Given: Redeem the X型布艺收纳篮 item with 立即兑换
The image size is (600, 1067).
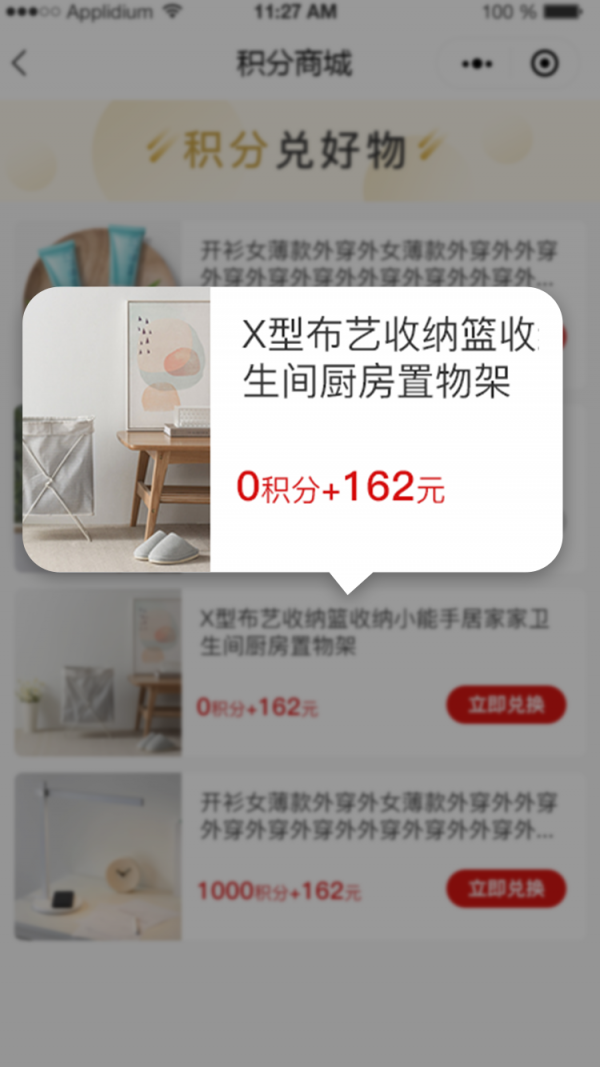Looking at the screenshot, I should tap(506, 704).
